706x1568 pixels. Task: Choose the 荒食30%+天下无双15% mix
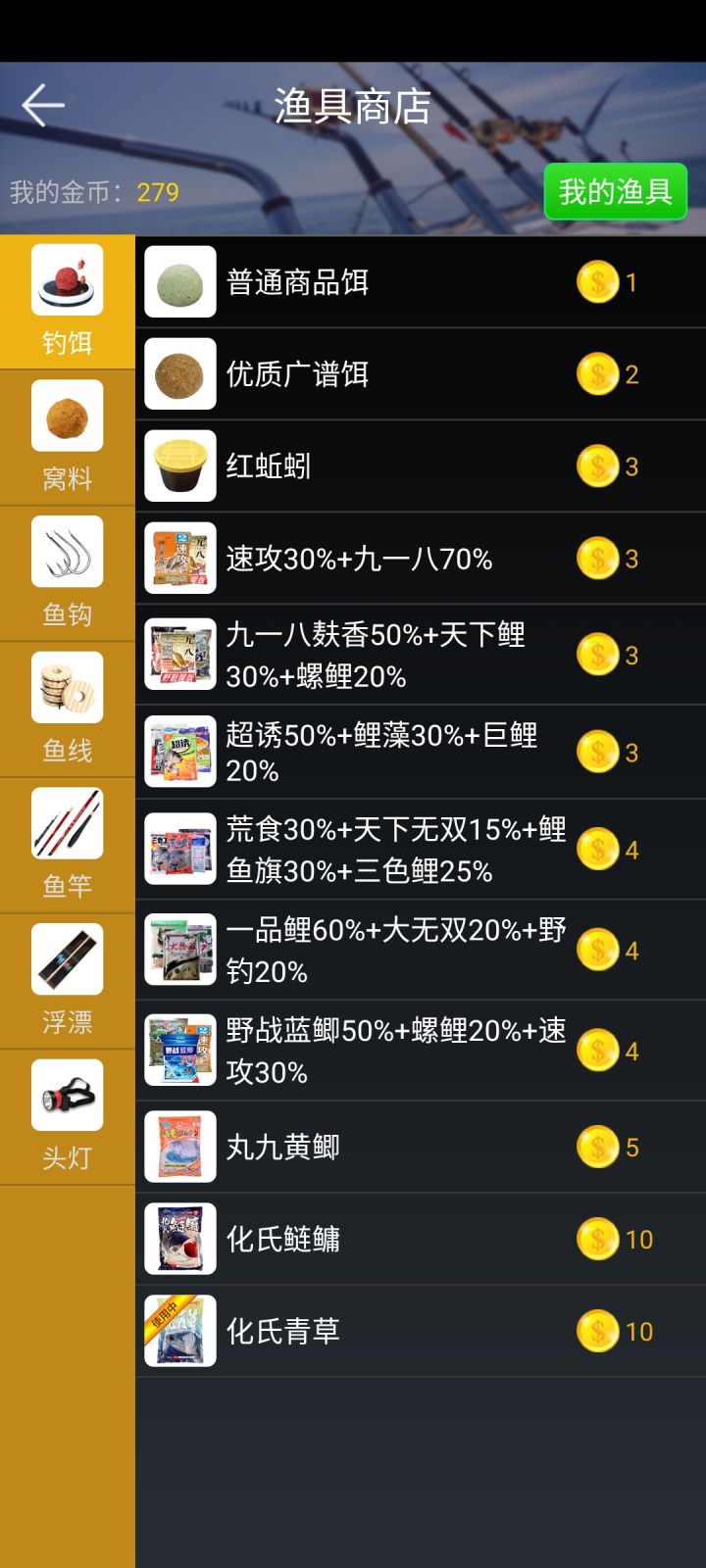[420, 850]
